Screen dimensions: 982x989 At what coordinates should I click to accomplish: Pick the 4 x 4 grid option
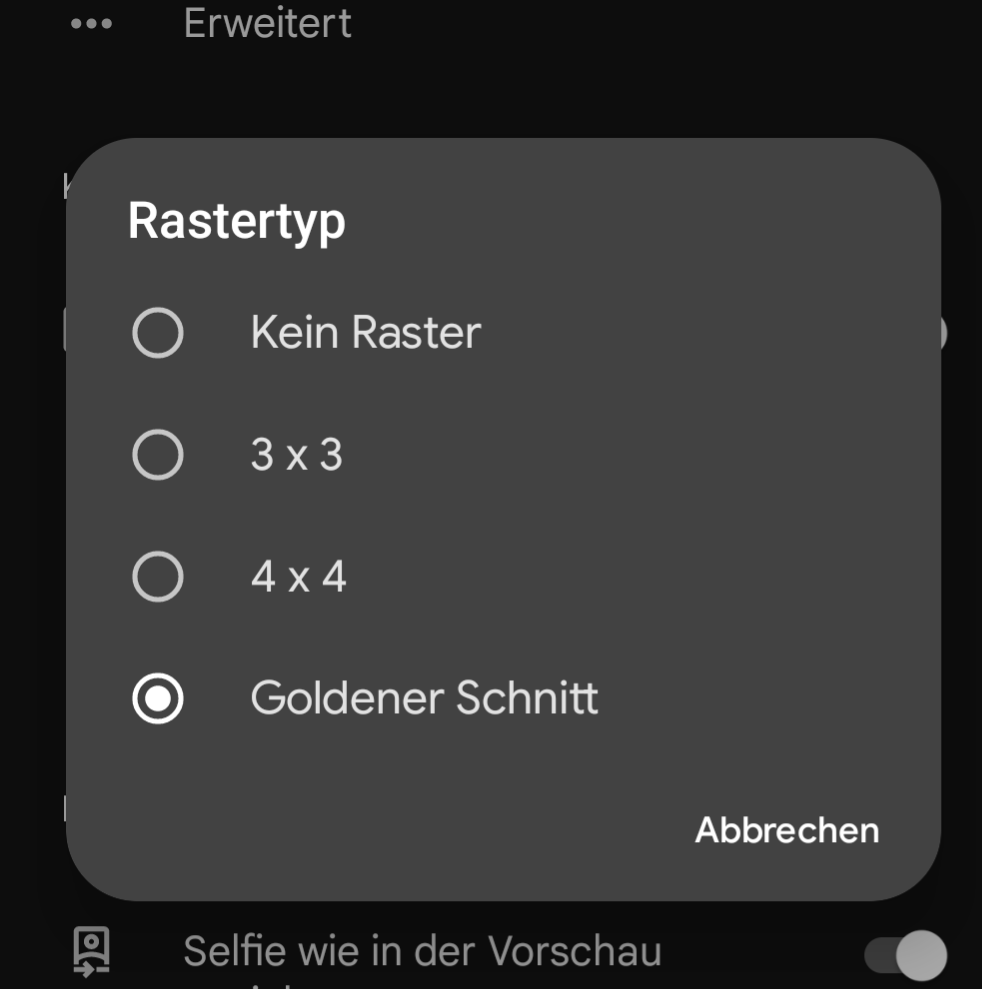click(x=158, y=577)
